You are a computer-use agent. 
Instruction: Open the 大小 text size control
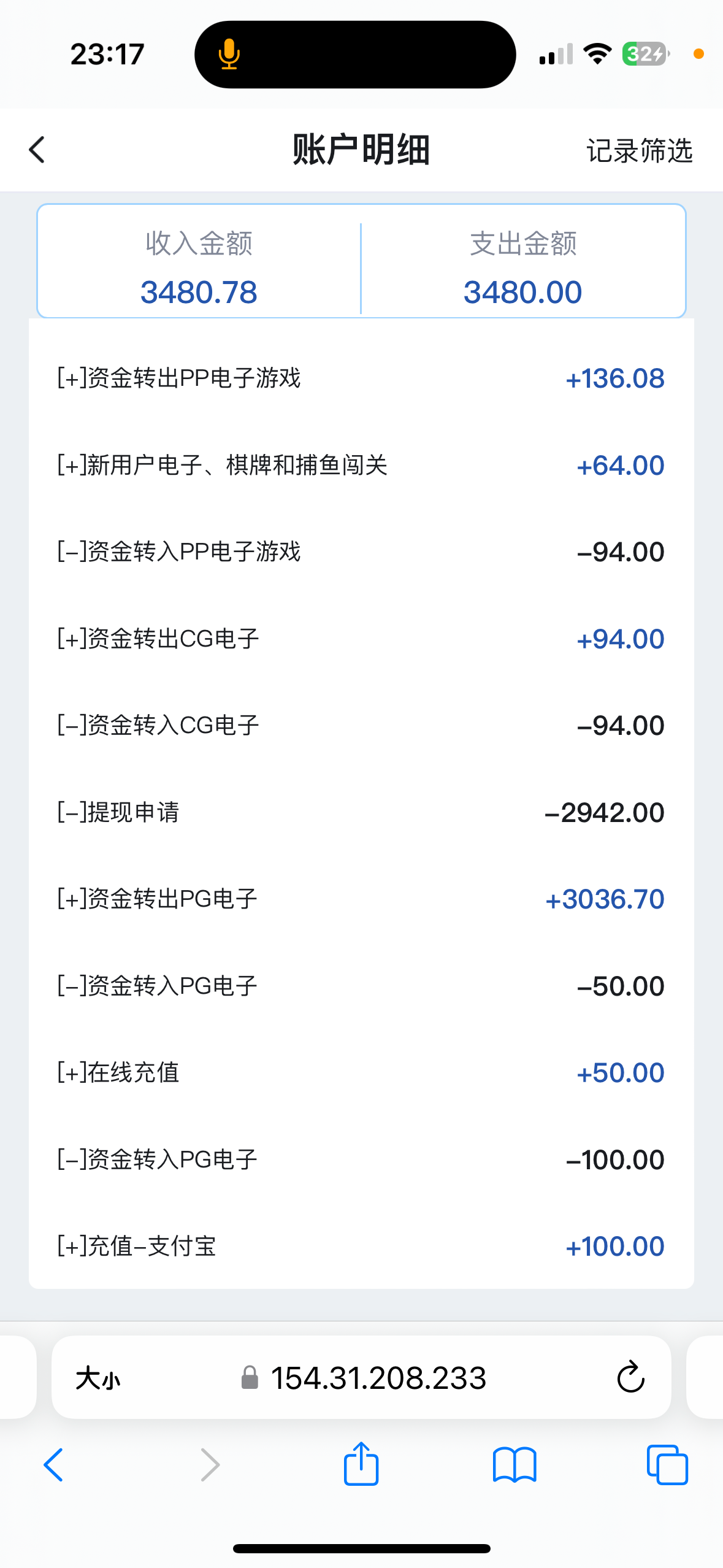99,1378
